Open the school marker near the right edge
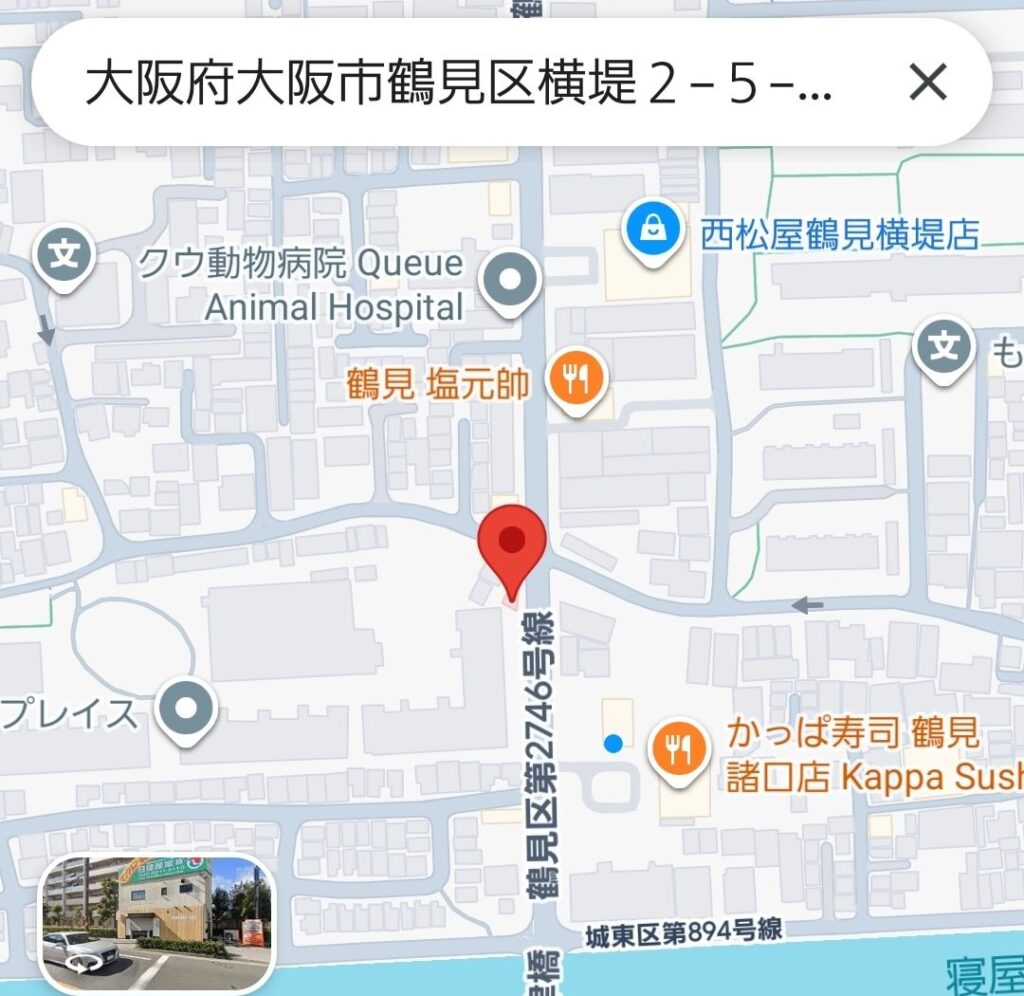1024x996 pixels. (x=944, y=348)
